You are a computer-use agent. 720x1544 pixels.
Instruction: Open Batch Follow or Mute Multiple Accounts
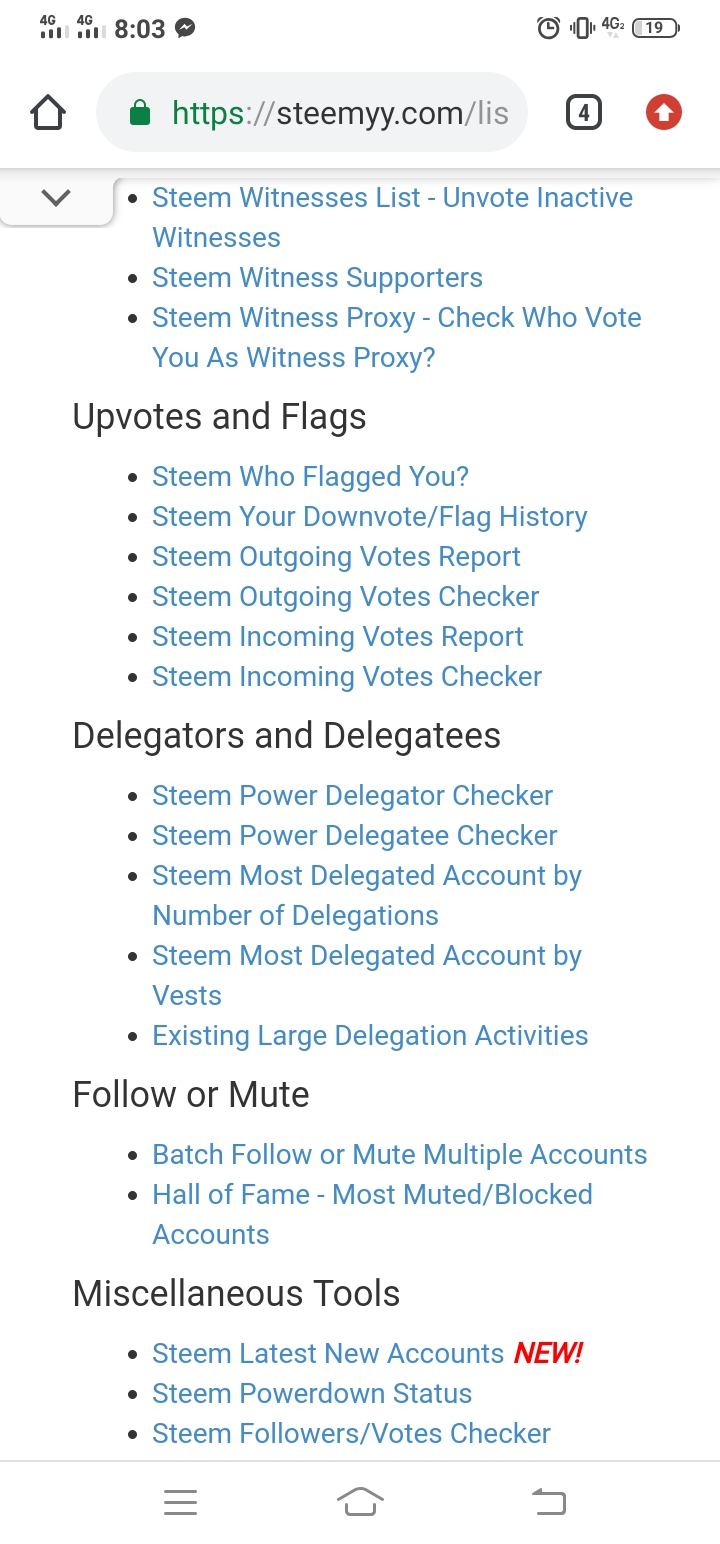coord(399,1155)
